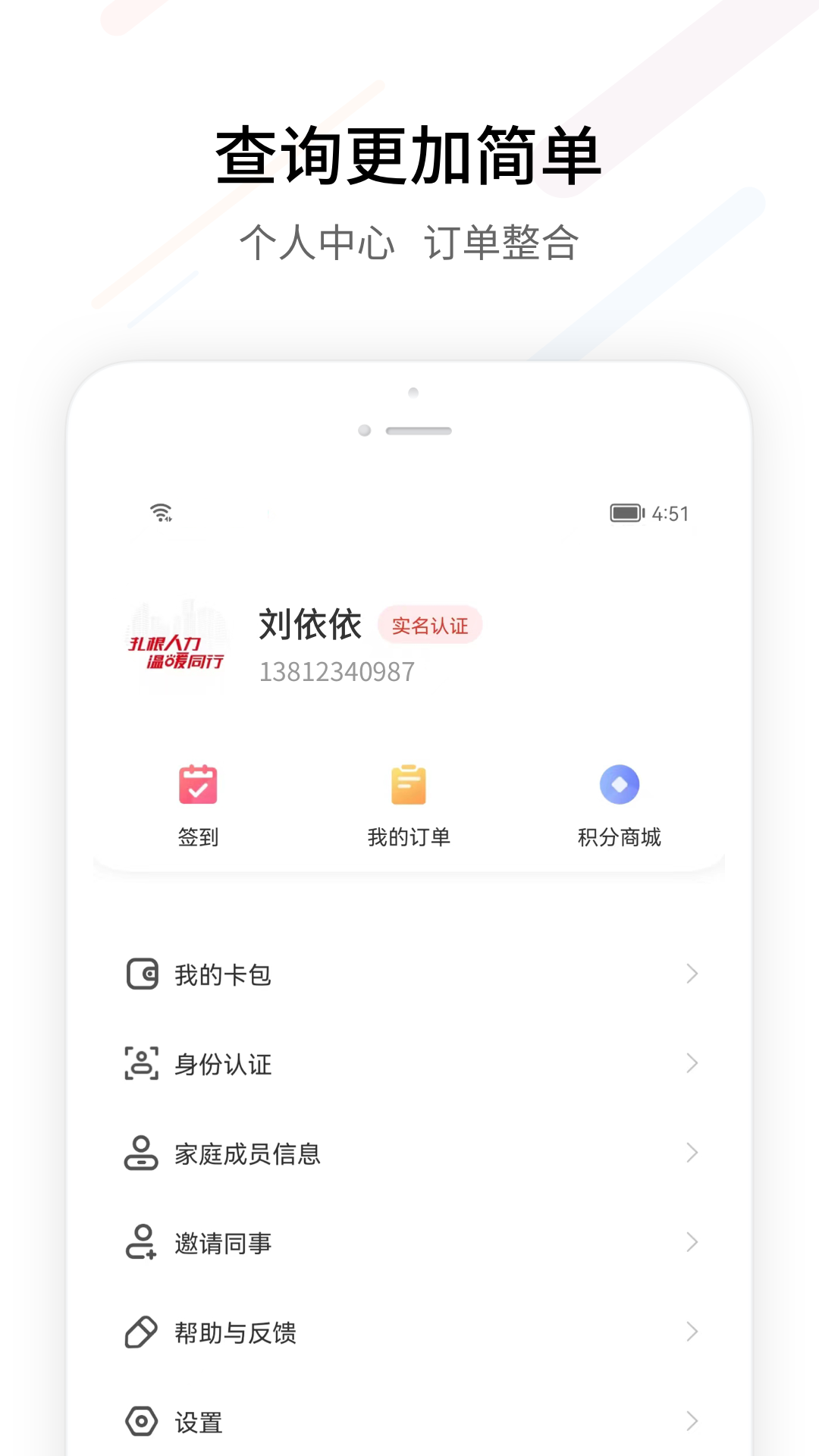
Task: Tap the 邀请同事 add-person icon
Action: pyautogui.click(x=140, y=1242)
